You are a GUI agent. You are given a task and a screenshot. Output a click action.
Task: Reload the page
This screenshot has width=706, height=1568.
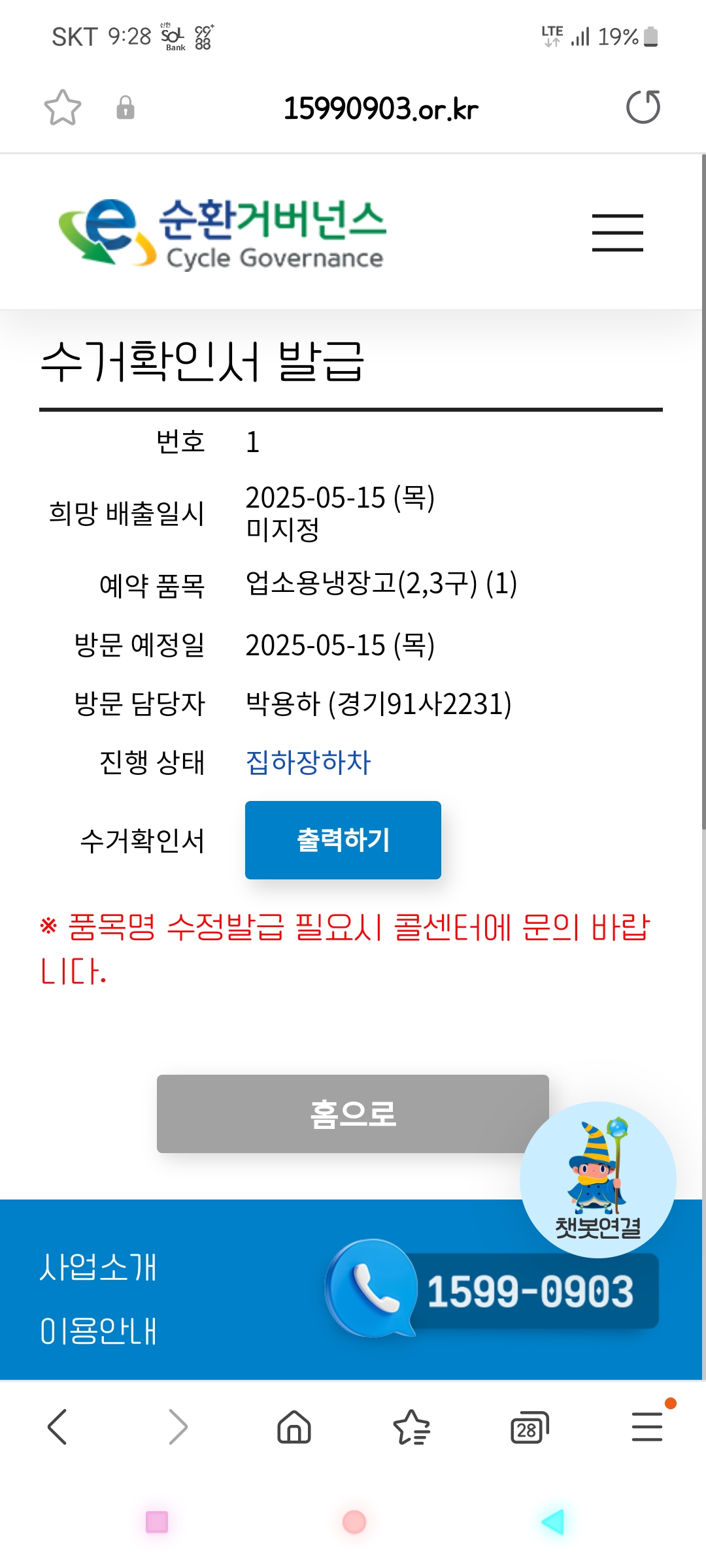click(x=643, y=108)
